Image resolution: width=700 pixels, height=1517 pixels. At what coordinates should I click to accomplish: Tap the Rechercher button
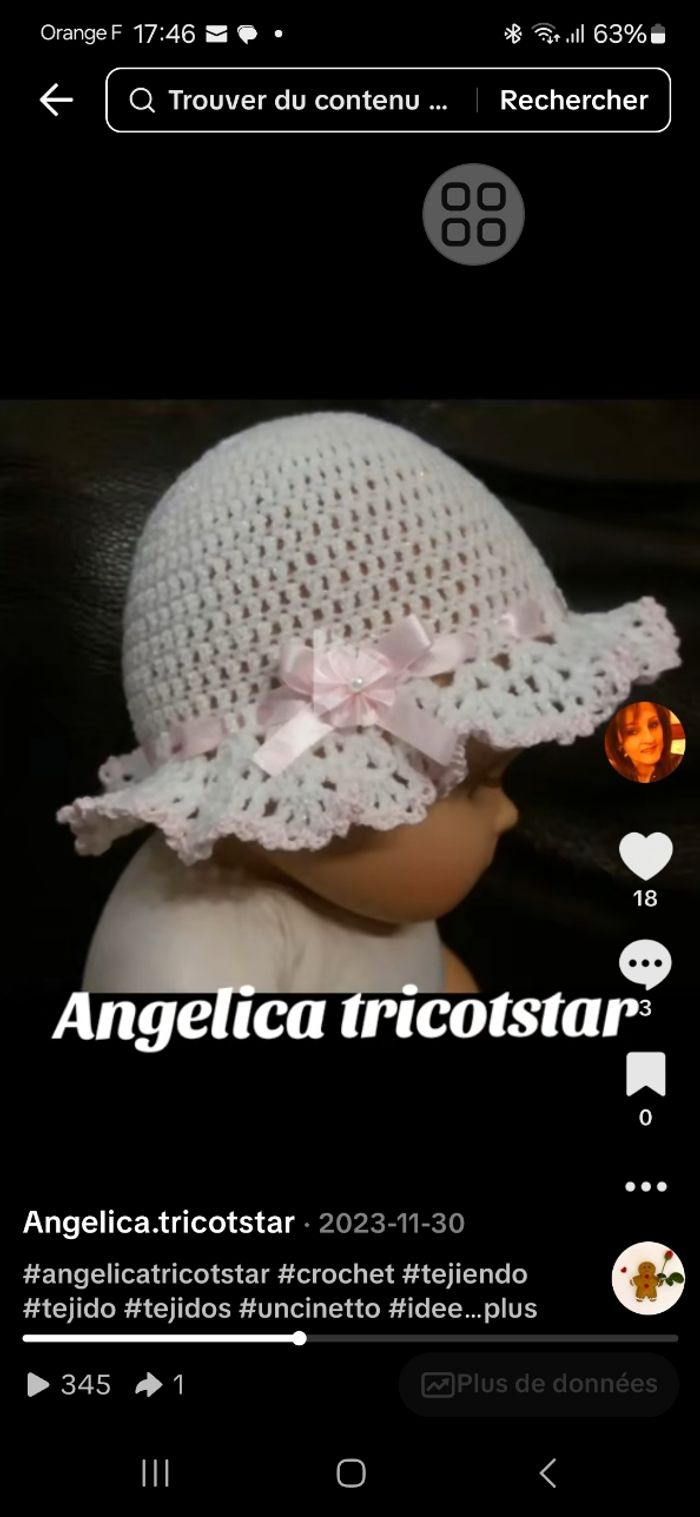point(573,100)
